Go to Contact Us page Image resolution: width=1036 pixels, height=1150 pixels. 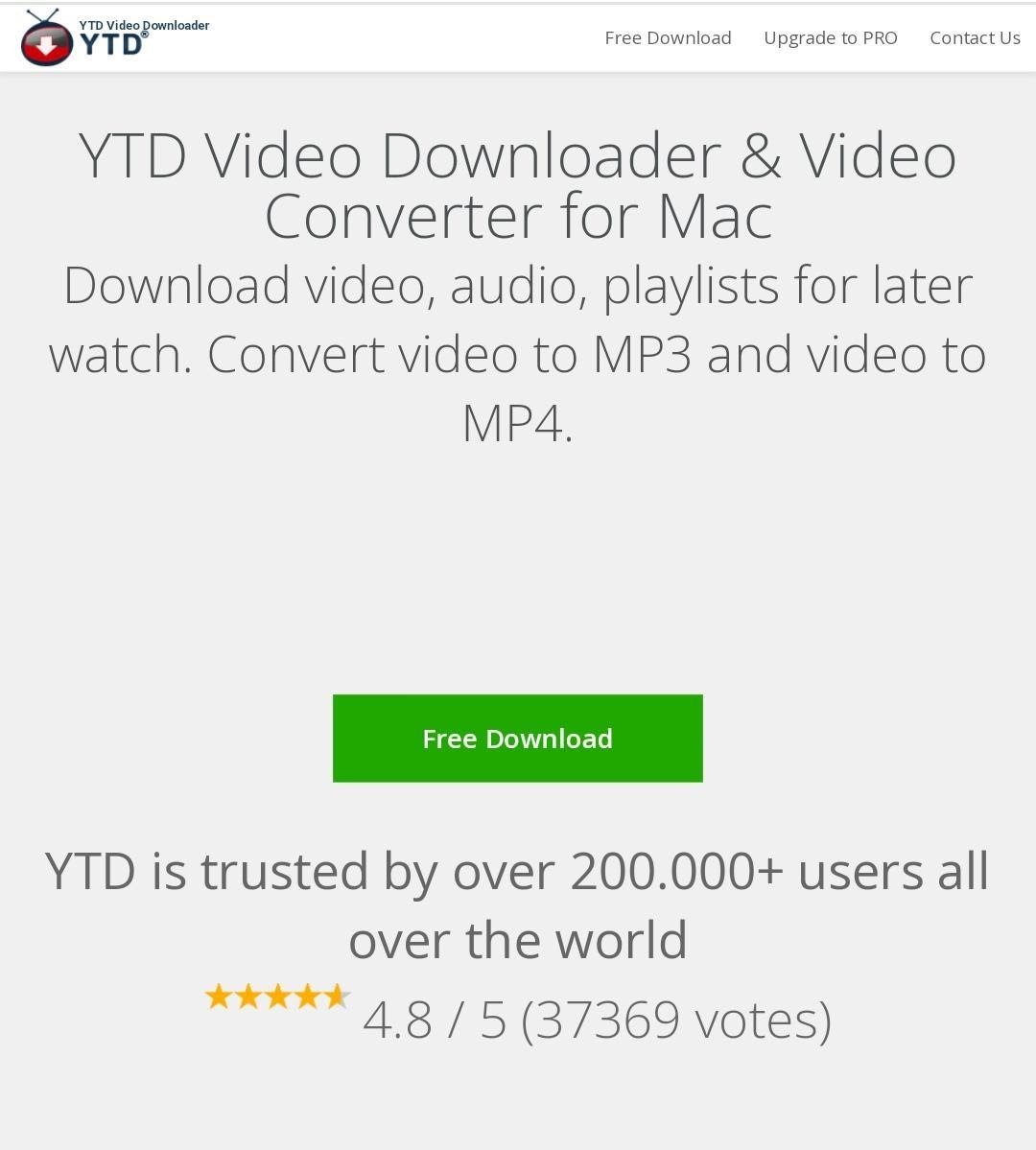point(974,38)
